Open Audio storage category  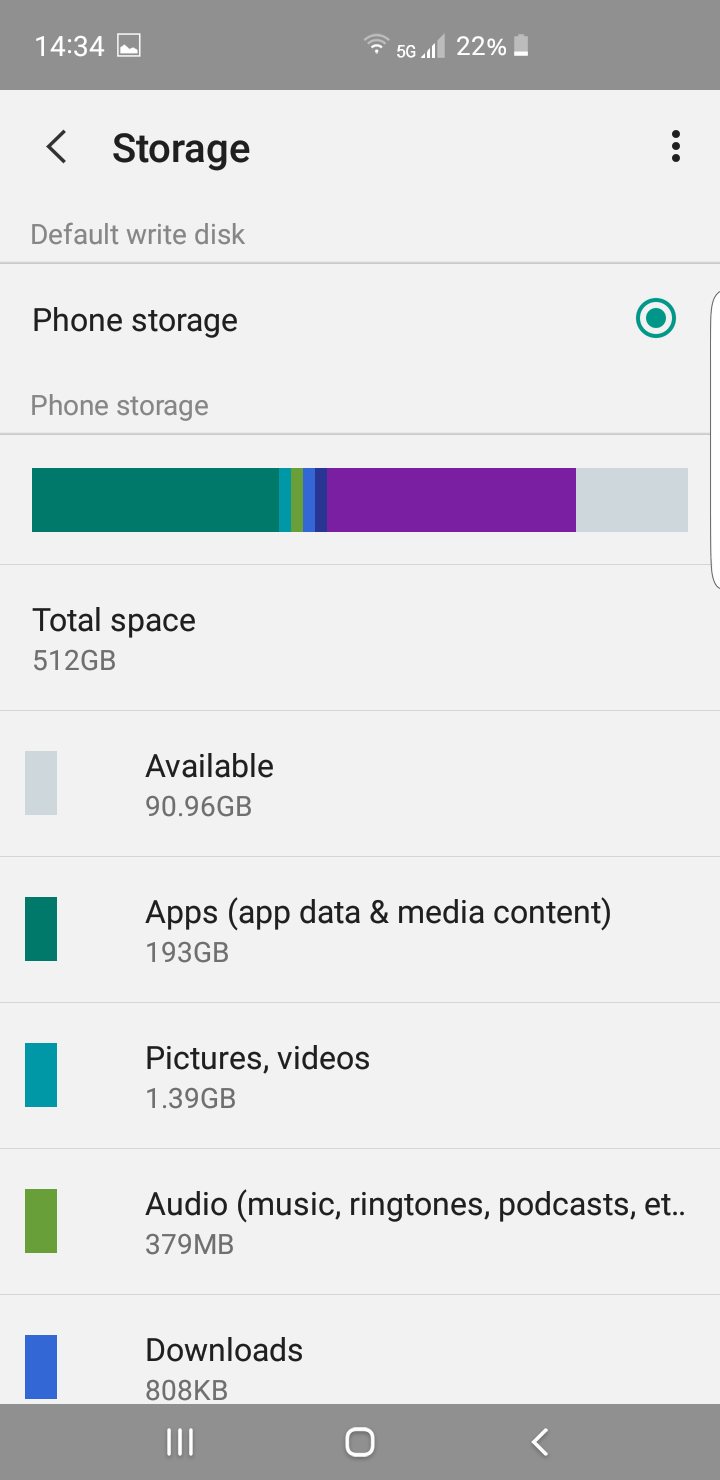tap(360, 1222)
